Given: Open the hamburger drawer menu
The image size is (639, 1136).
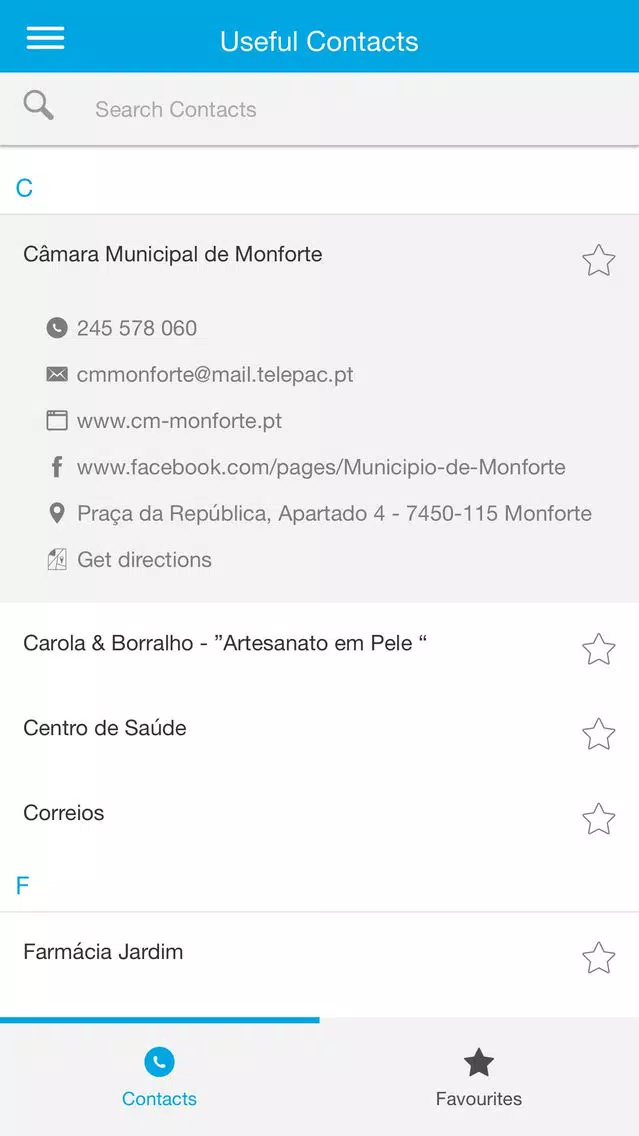Looking at the screenshot, I should 46,38.
